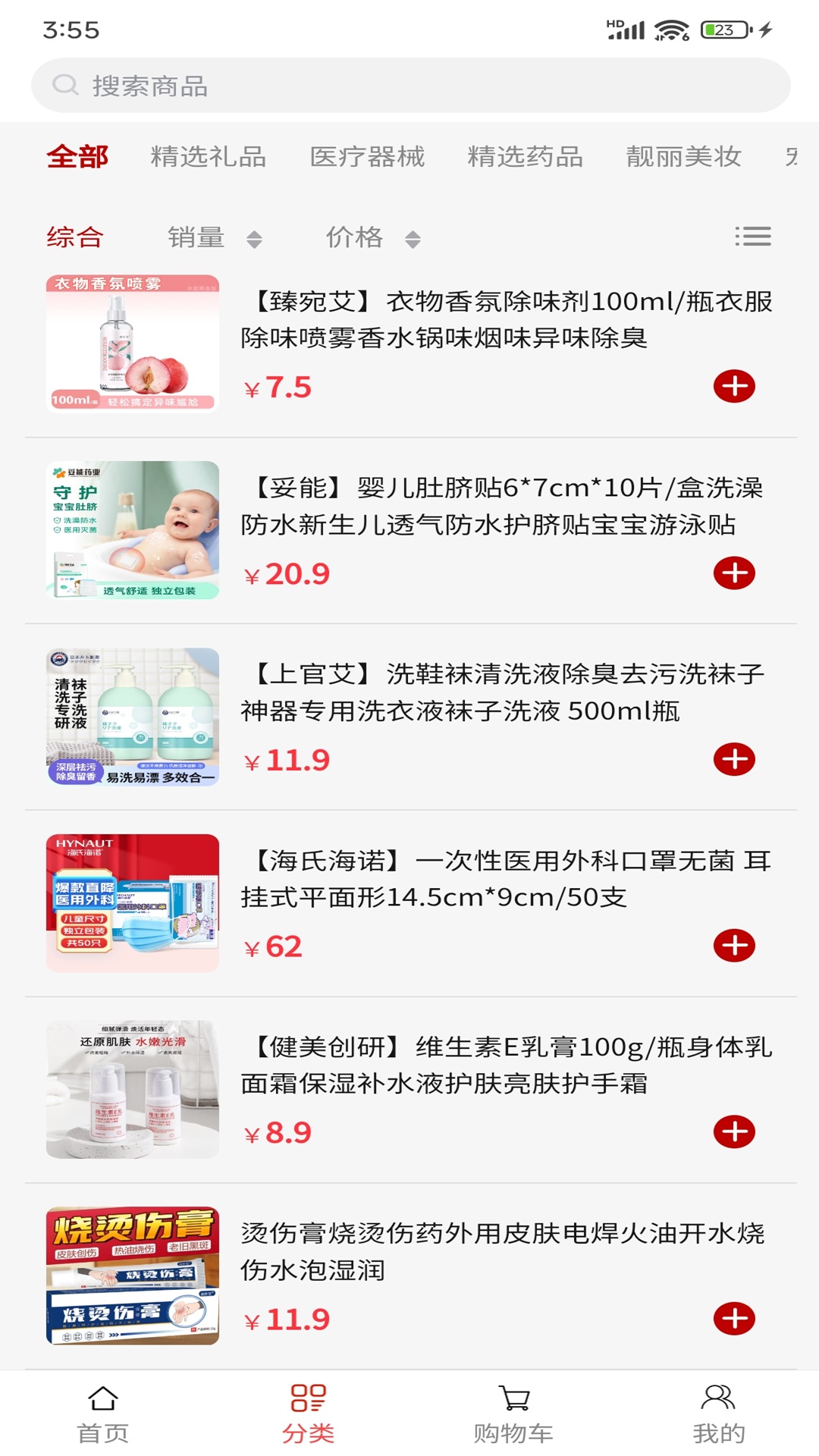Open the 购物车 tab
819x1456 pixels.
point(513,1414)
